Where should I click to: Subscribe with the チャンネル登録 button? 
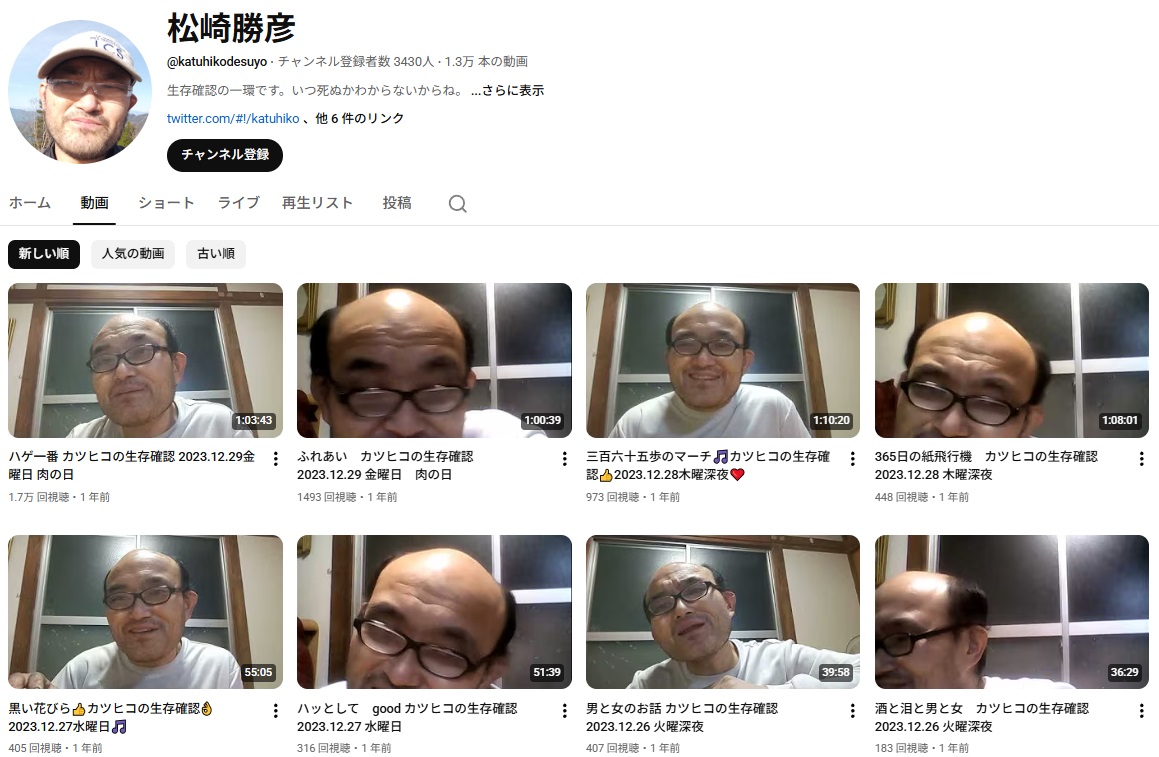point(225,155)
